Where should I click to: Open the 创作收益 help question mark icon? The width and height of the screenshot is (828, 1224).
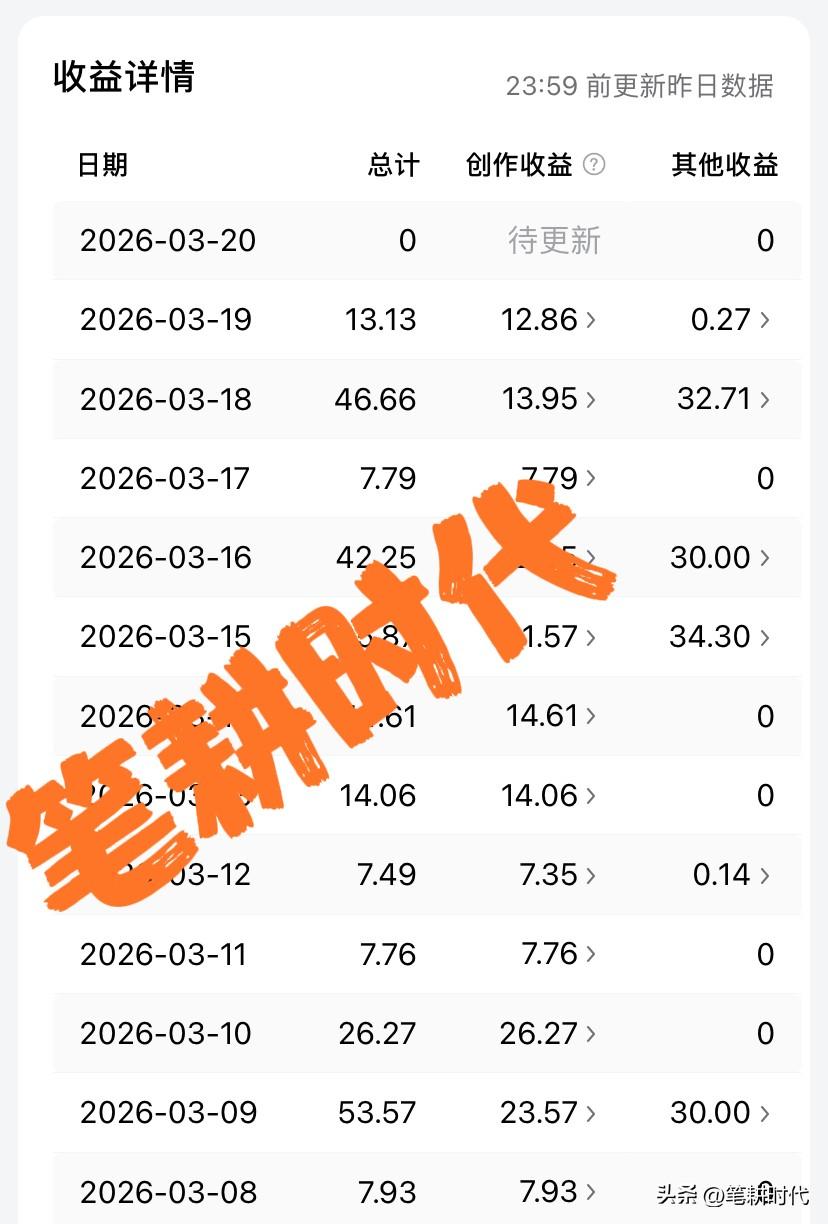click(596, 165)
